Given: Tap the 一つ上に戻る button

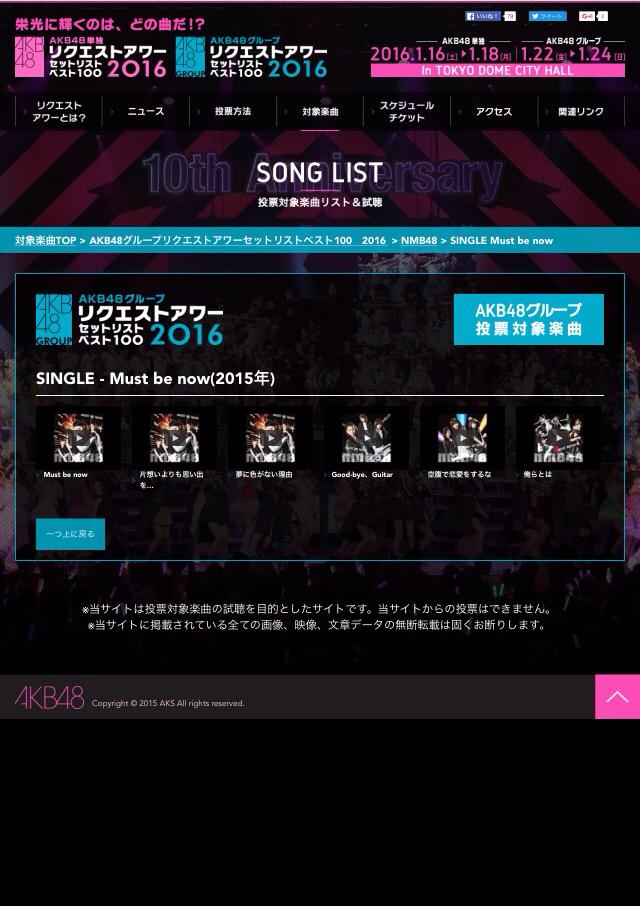Looking at the screenshot, I should tap(70, 534).
